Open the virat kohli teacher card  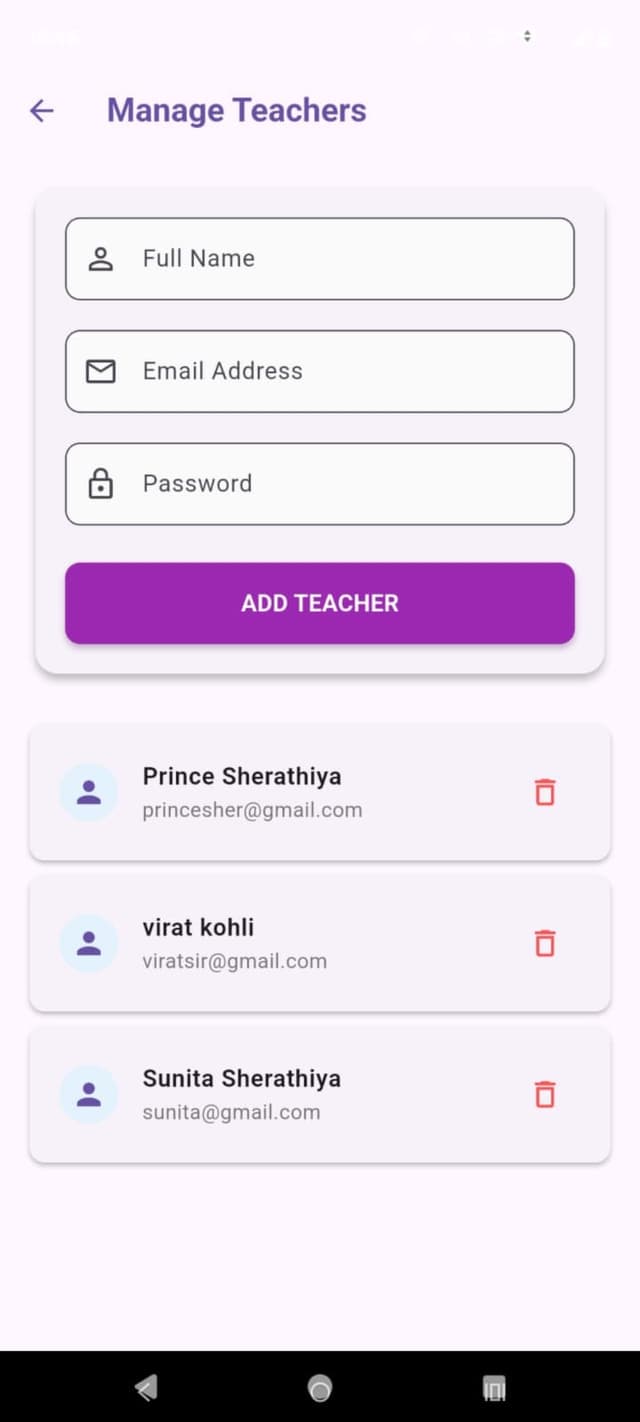click(320, 943)
